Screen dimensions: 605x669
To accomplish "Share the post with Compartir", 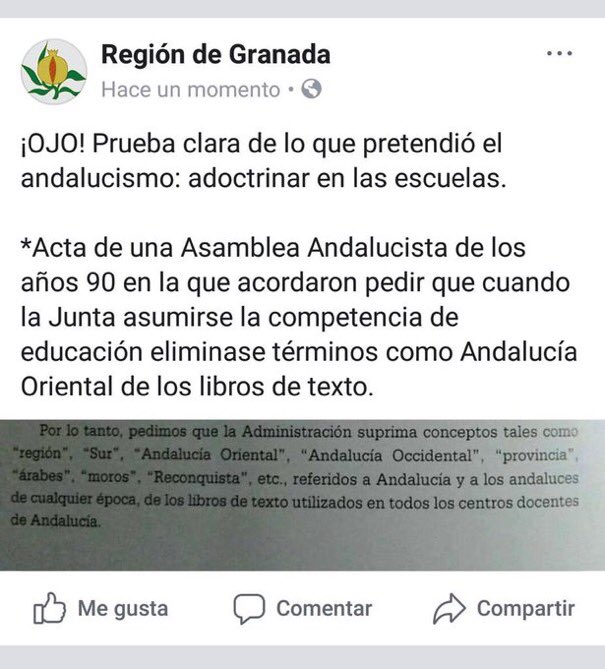I will (504, 608).
